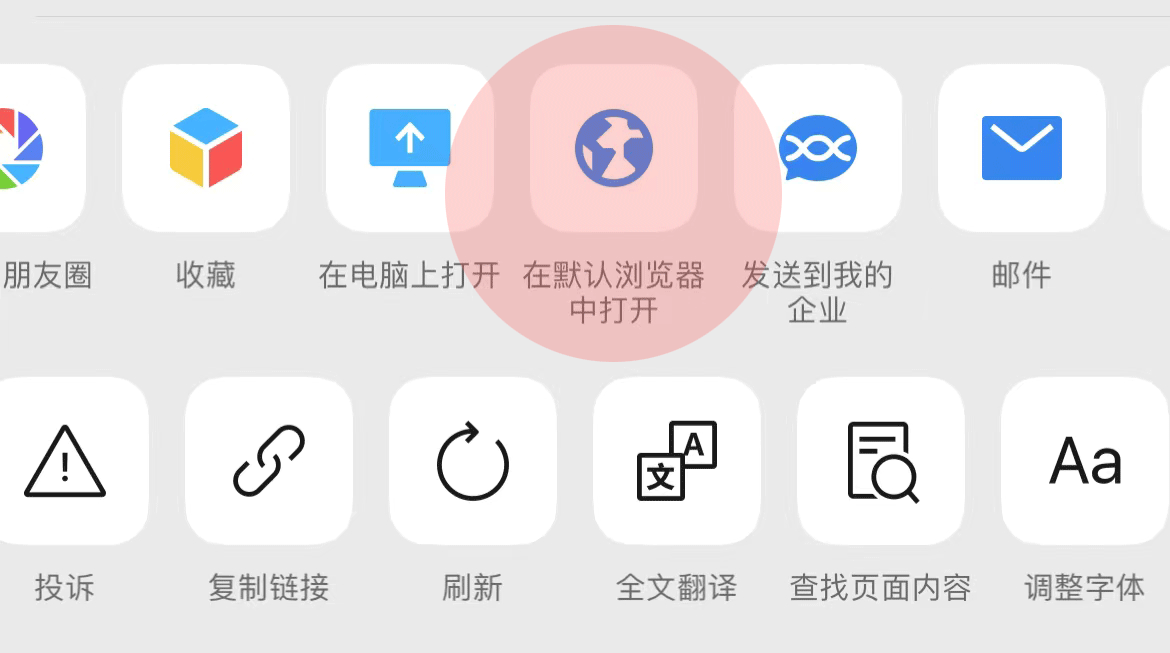Image resolution: width=1170 pixels, height=653 pixels.
Task: Report page with 投诉
Action: [65, 461]
